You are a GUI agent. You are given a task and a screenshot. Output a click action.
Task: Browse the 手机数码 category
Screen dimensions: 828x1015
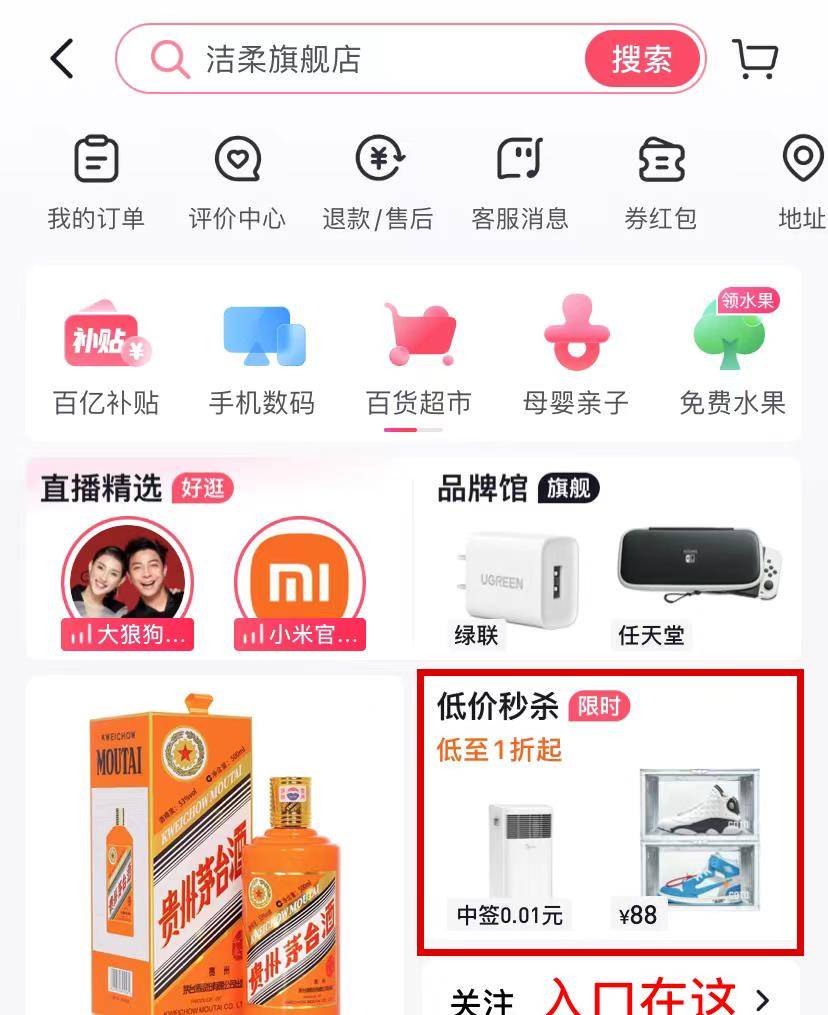click(262, 357)
